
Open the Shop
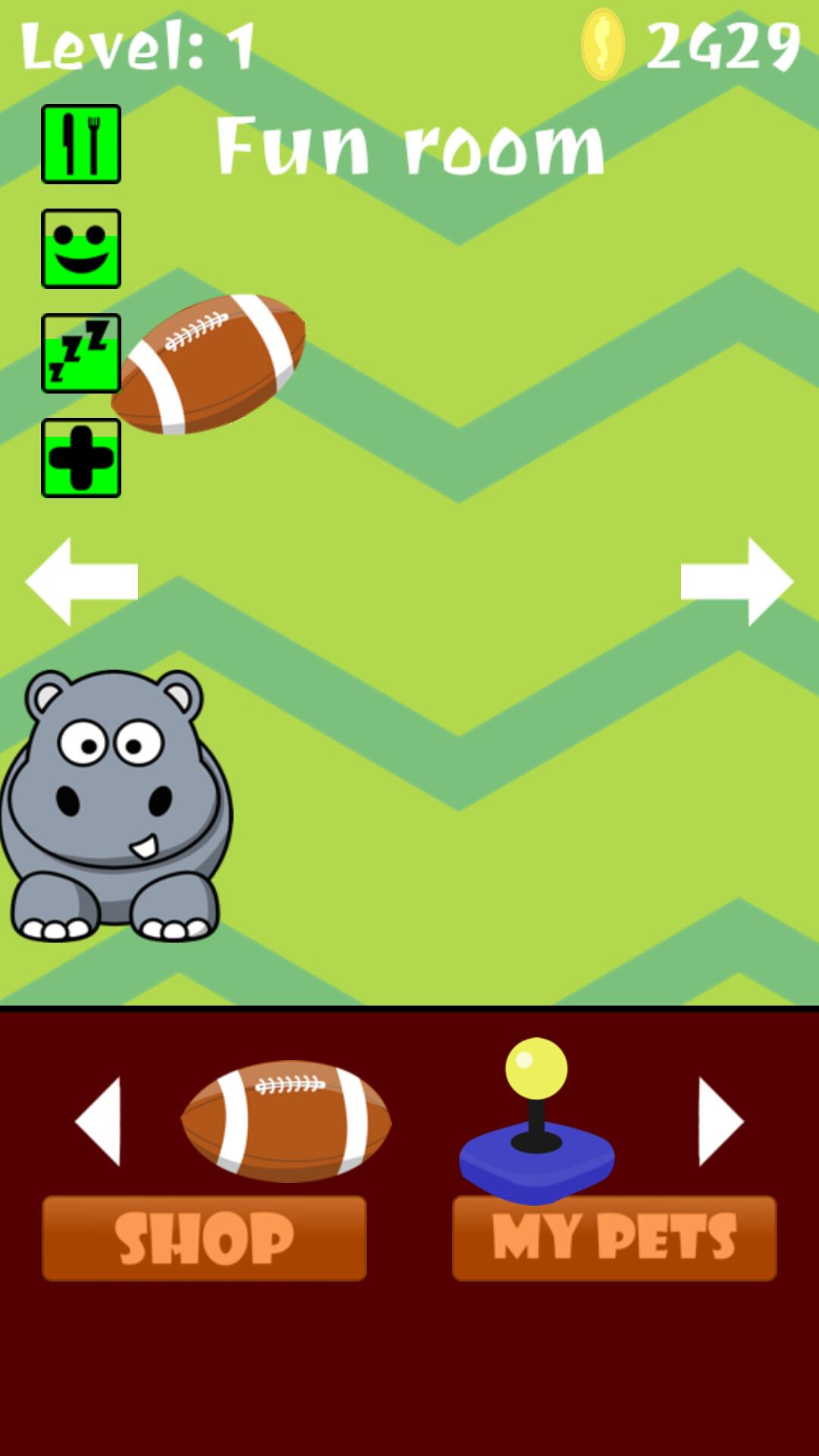point(204,1238)
